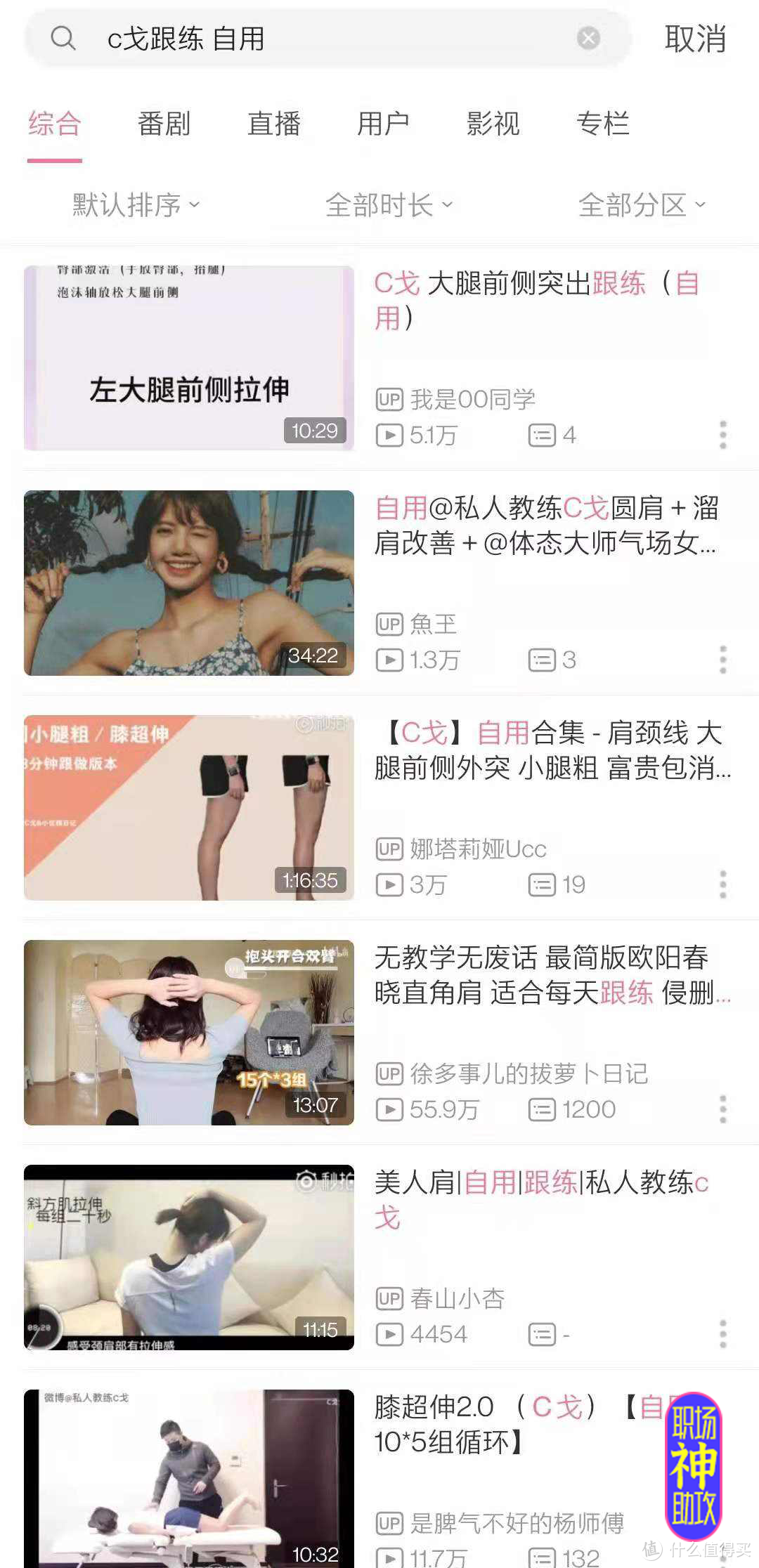Go to the 专栏 tab
The width and height of the screenshot is (759, 1568).
click(x=602, y=124)
